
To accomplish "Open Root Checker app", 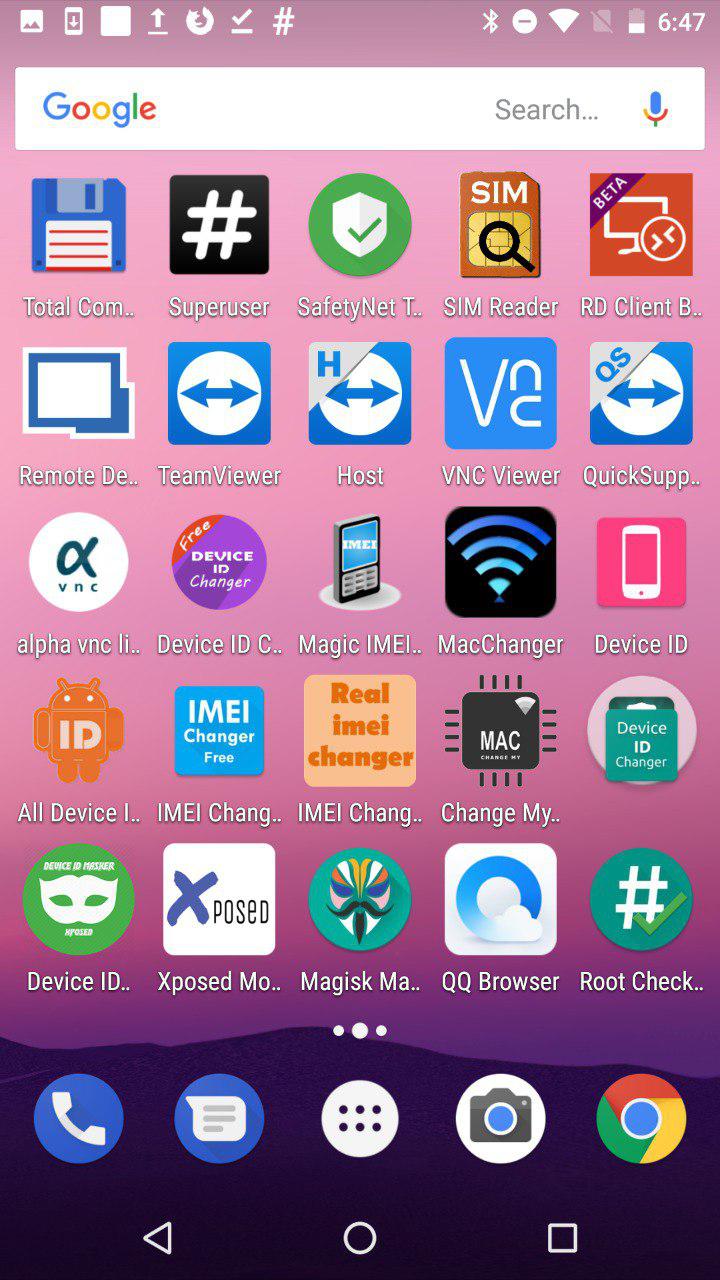I will pos(641,899).
